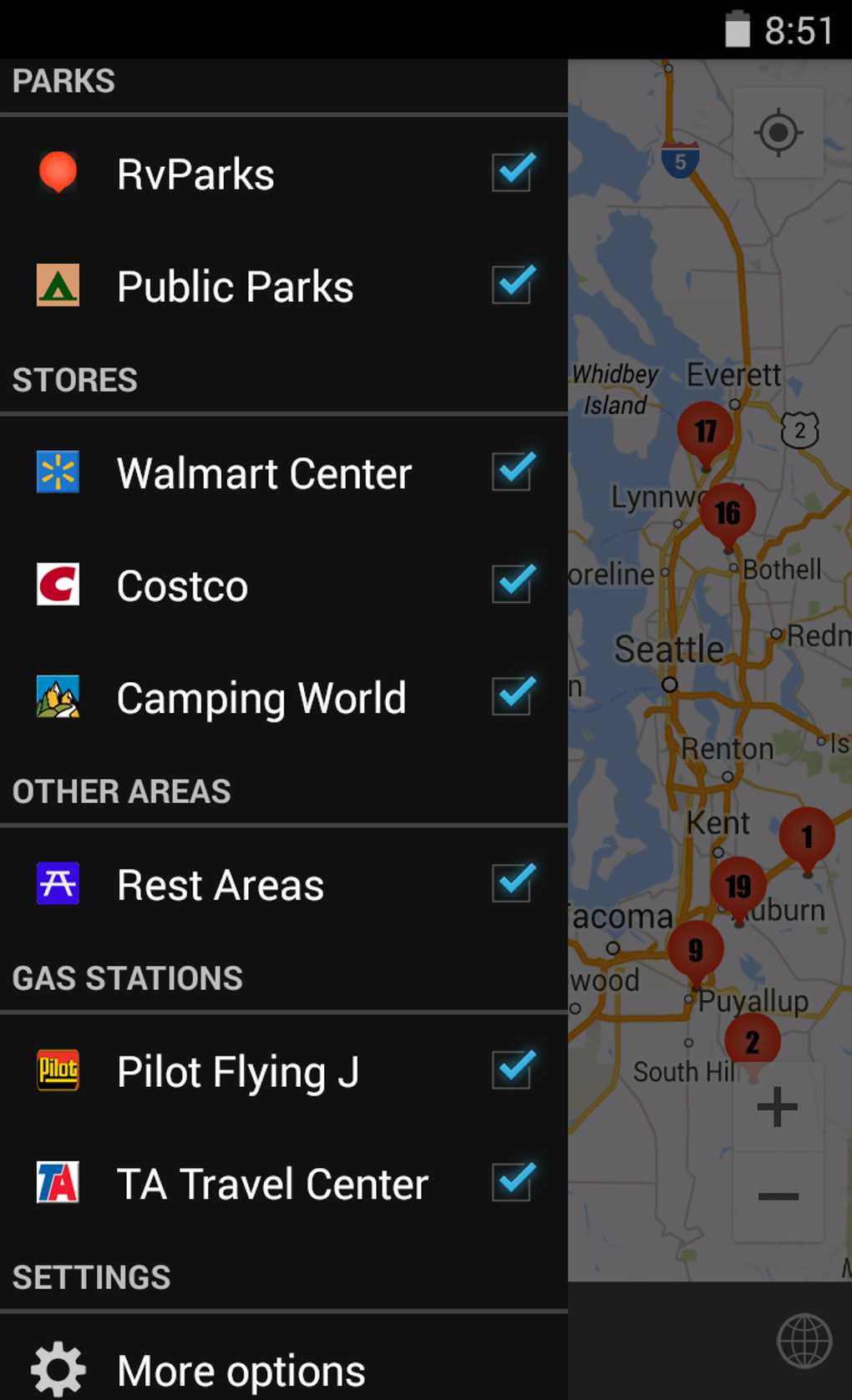Toggle the Camping World checkbox
The width and height of the screenshot is (852, 1400).
(x=512, y=696)
